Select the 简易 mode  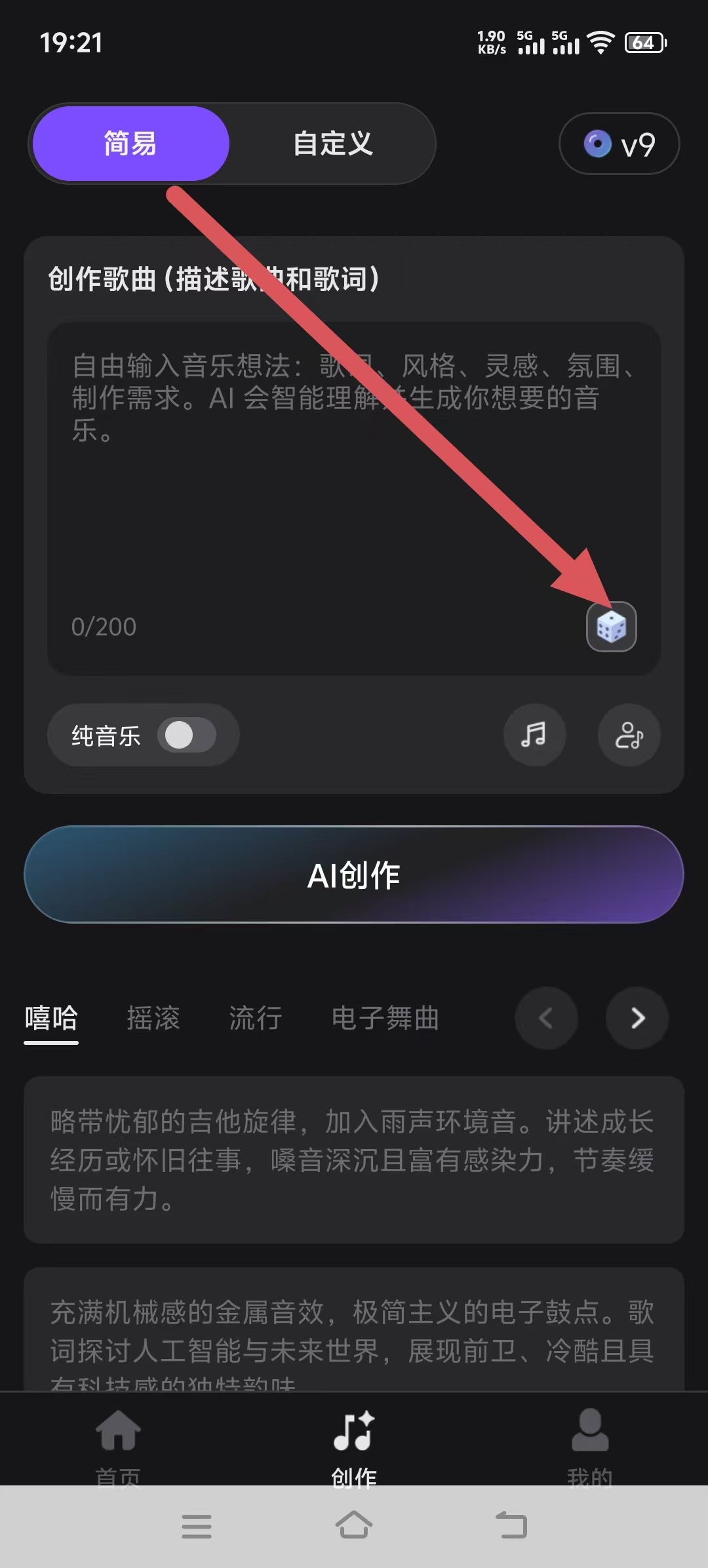[130, 144]
